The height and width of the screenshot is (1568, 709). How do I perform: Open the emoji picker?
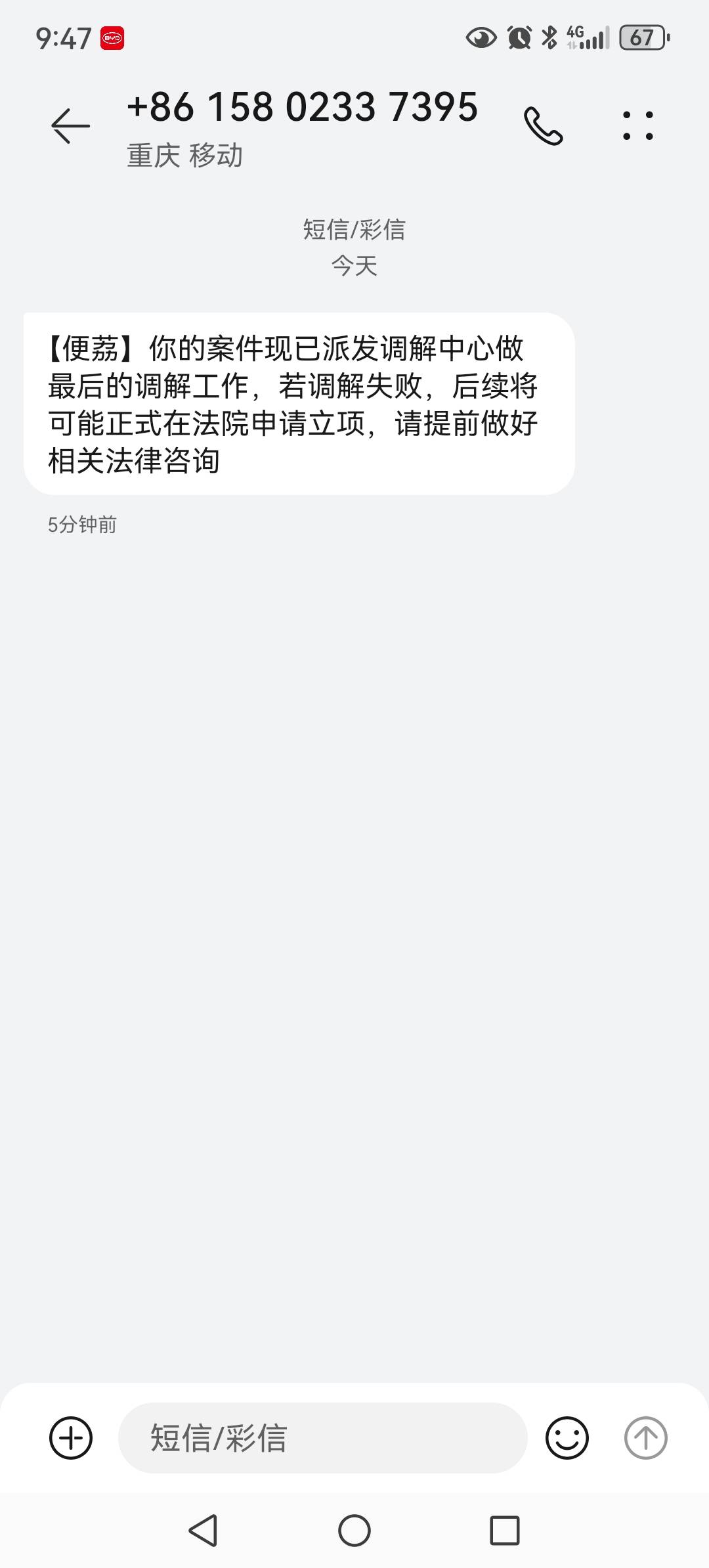567,1438
